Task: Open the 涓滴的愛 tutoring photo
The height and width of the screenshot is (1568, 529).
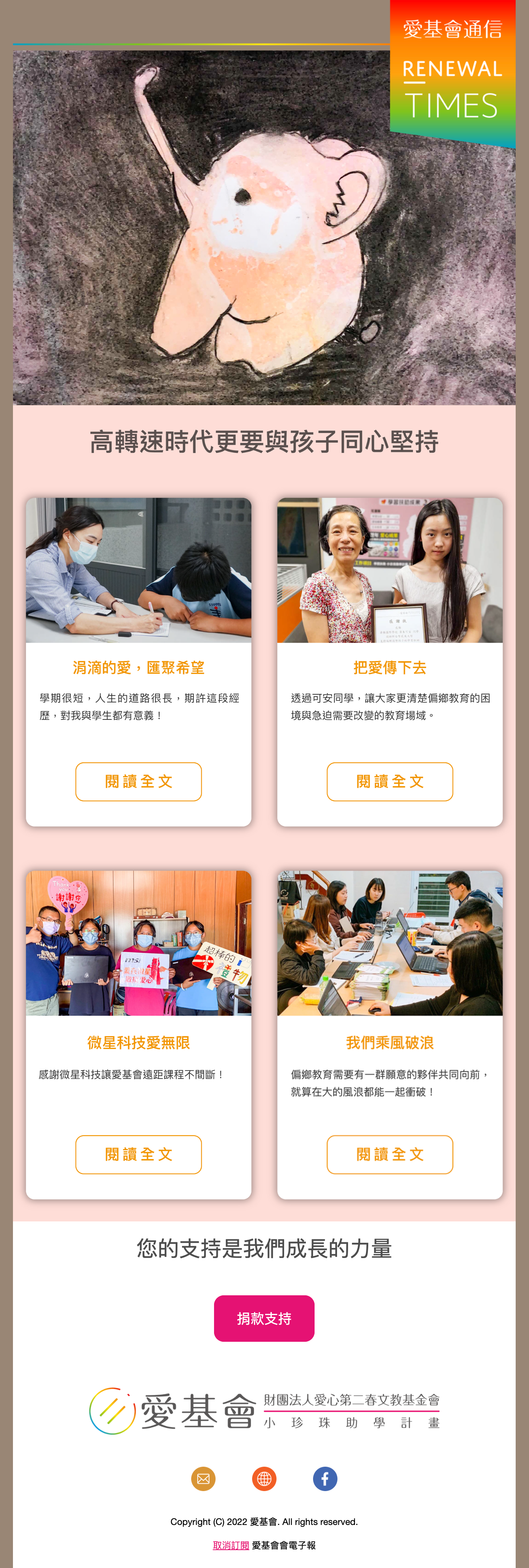Action: [x=138, y=570]
